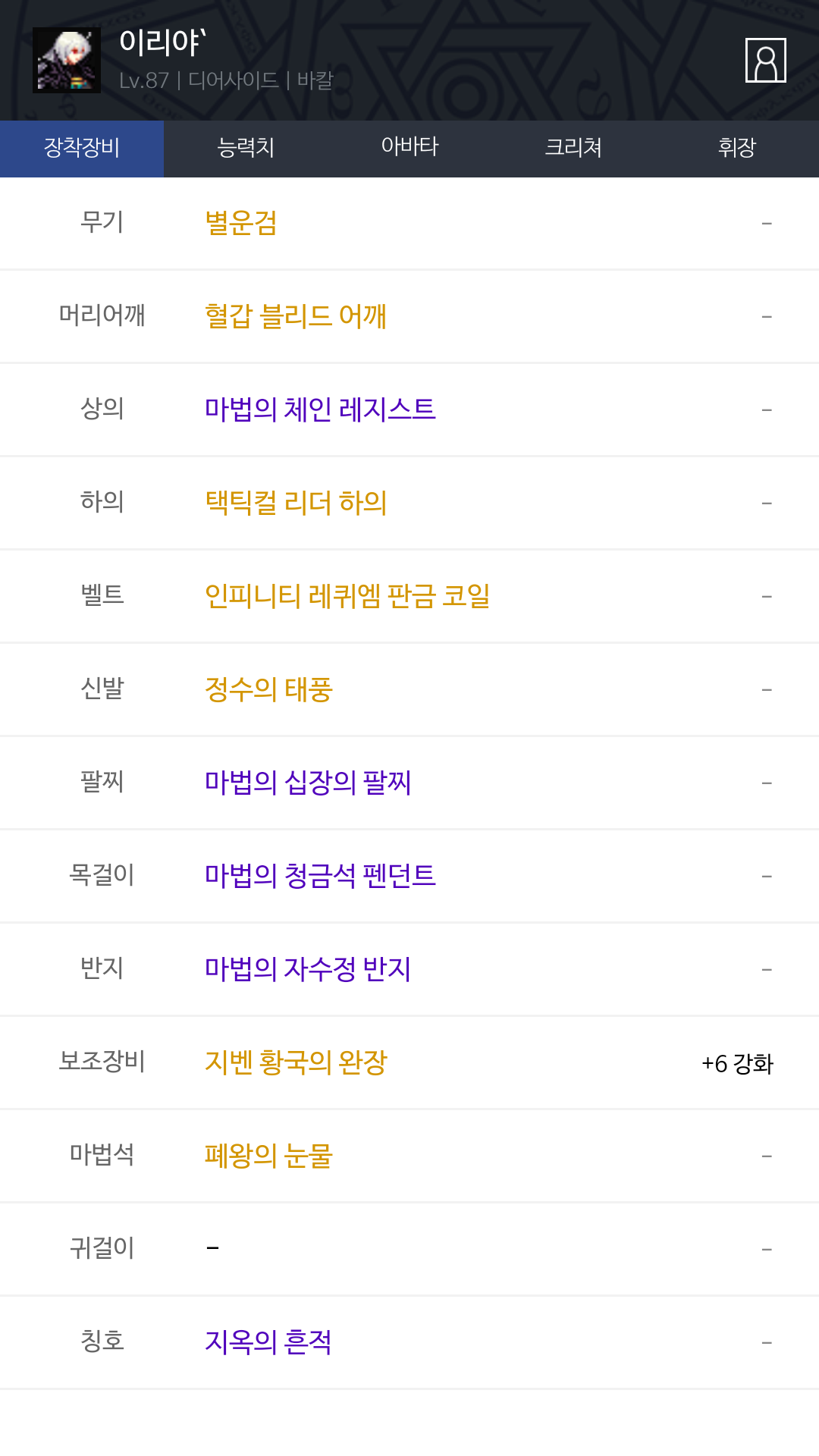Open the 폐왕의 눈물 magic stone
This screenshot has width=819, height=1456.
[268, 1156]
